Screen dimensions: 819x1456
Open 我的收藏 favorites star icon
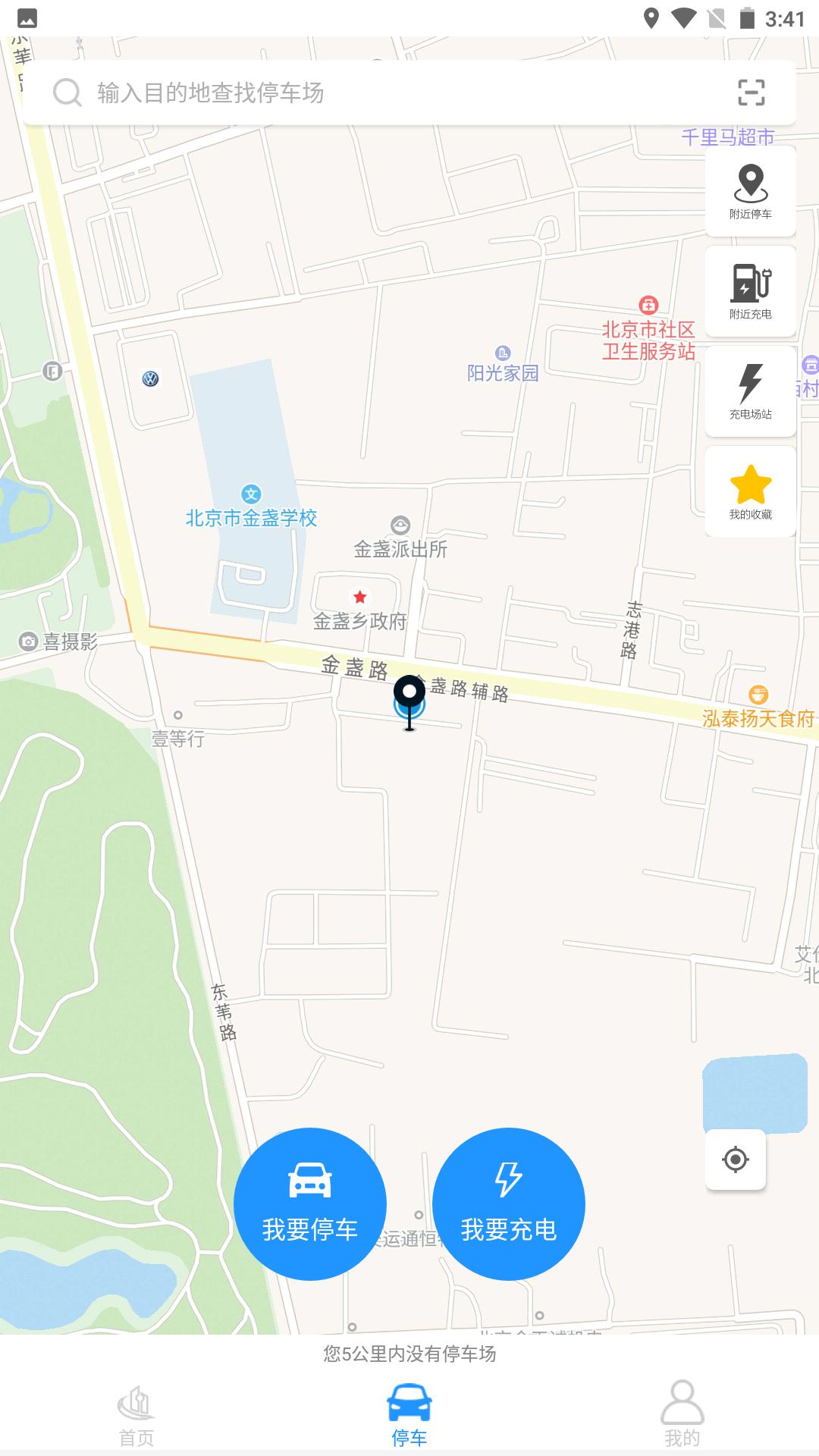point(750,491)
